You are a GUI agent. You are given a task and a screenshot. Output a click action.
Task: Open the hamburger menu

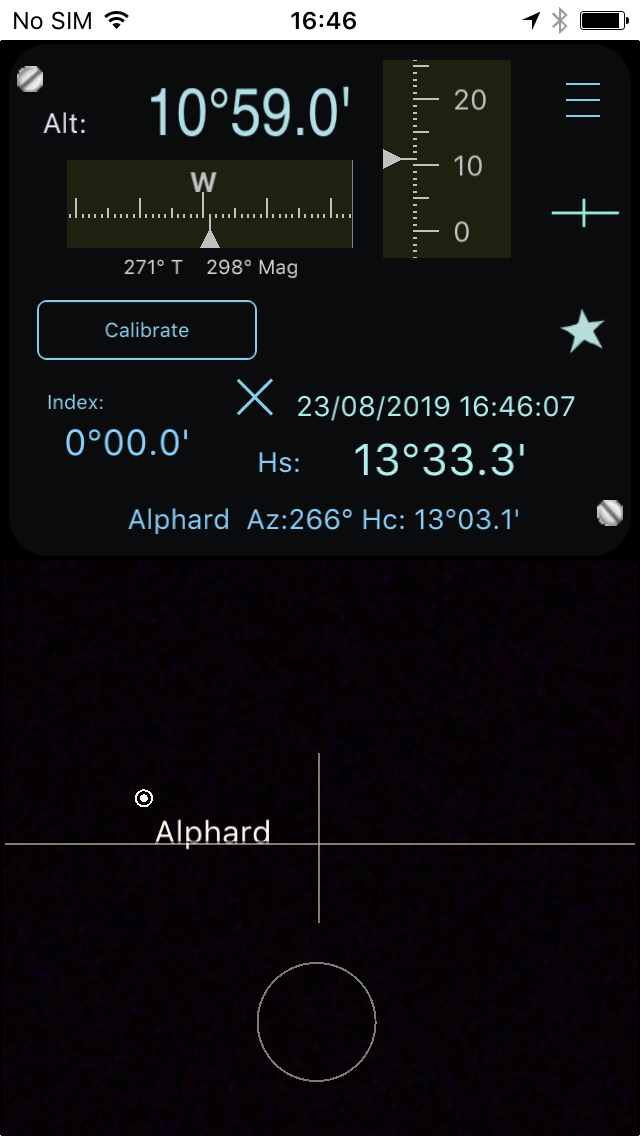point(583,100)
